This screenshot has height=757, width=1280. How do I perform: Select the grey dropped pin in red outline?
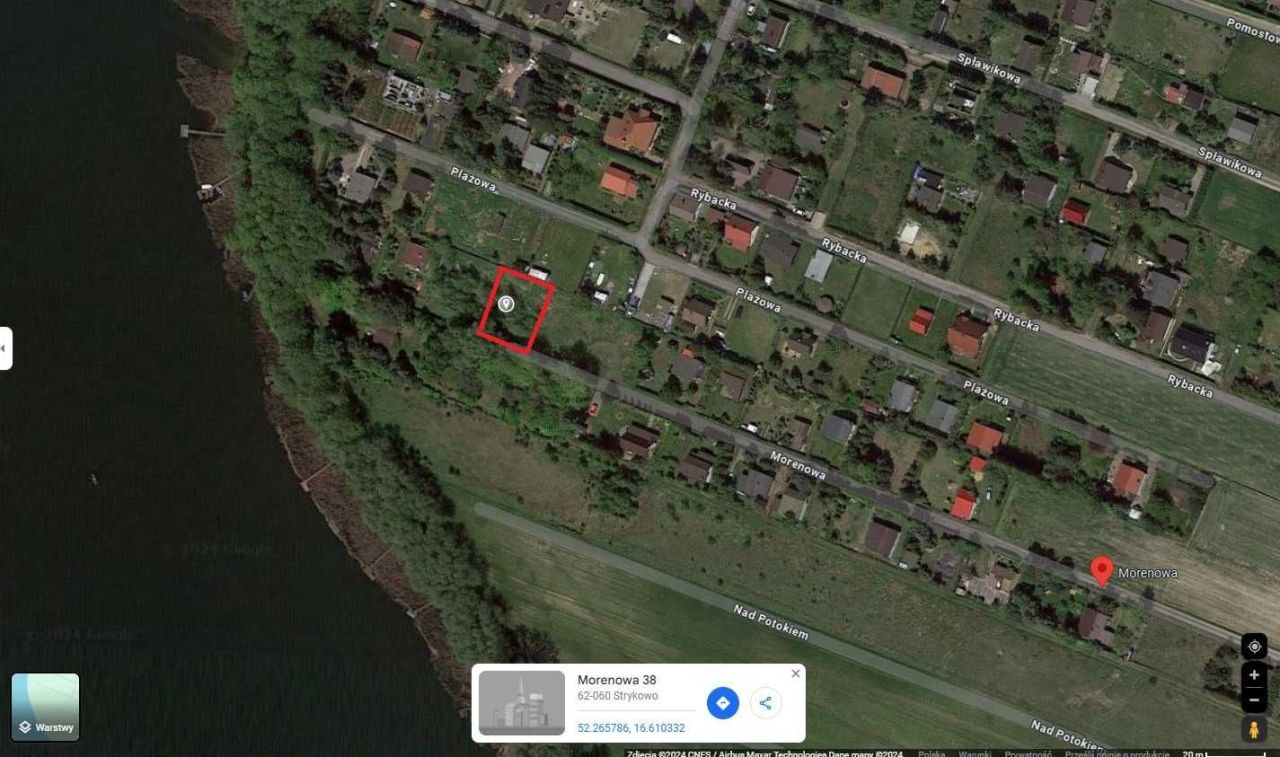(x=506, y=304)
